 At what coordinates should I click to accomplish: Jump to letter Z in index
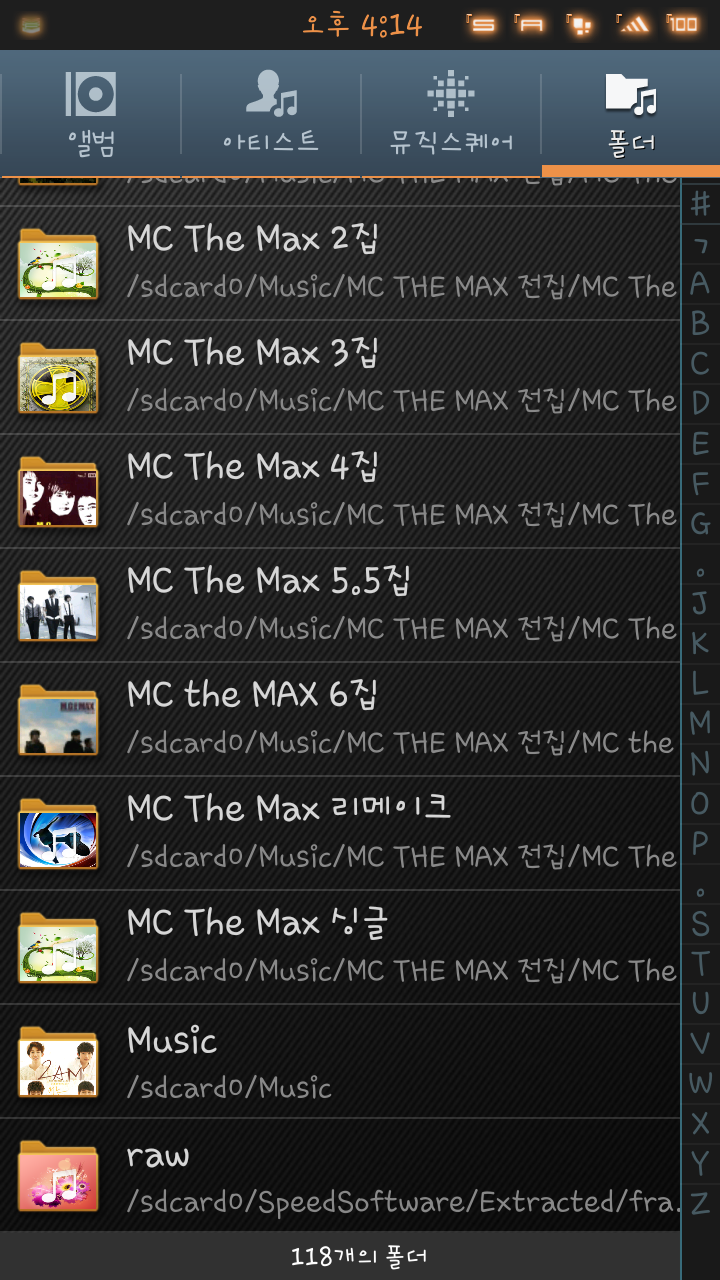pyautogui.click(x=700, y=1203)
